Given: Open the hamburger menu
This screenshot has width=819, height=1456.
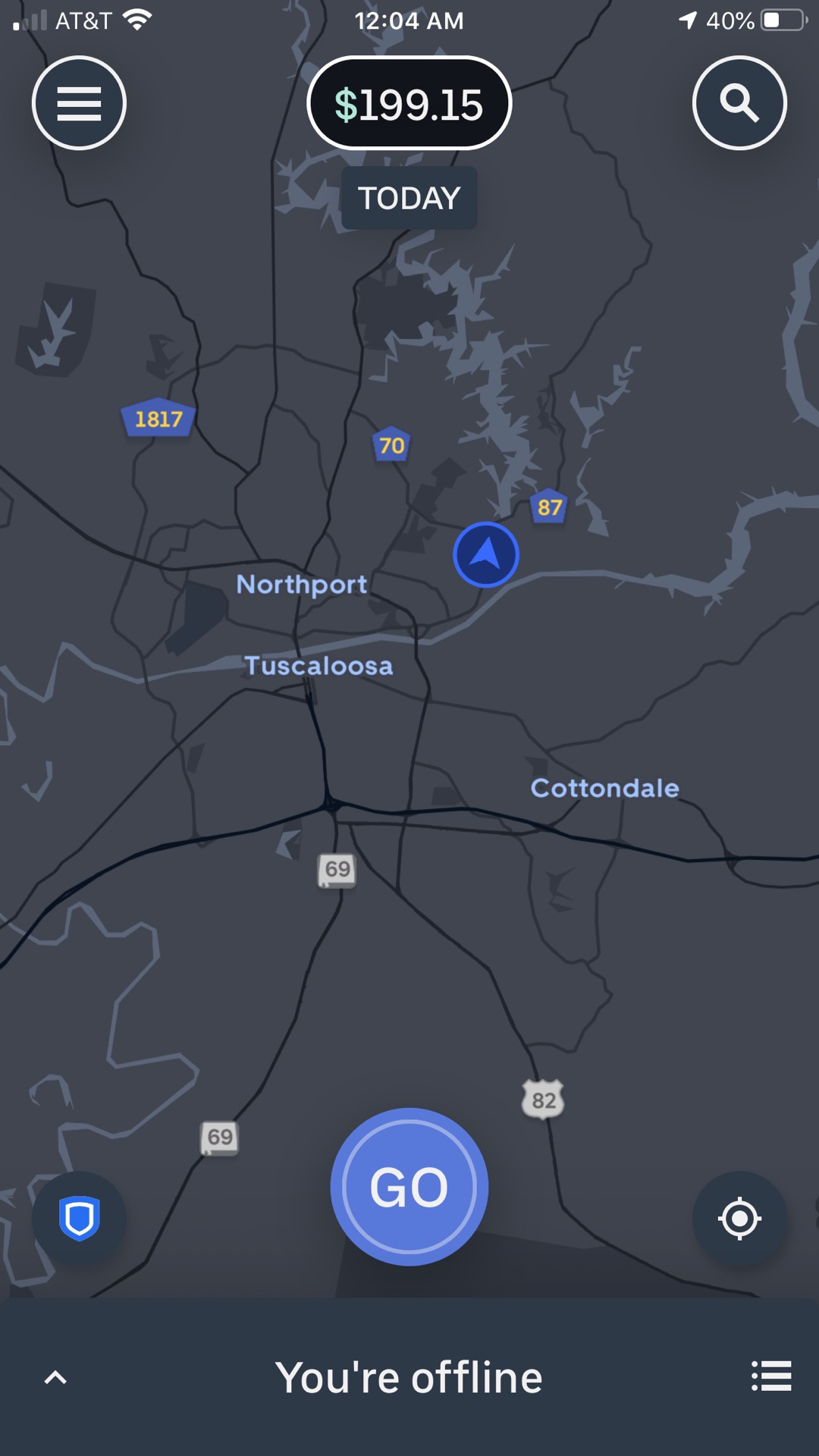Looking at the screenshot, I should [79, 103].
